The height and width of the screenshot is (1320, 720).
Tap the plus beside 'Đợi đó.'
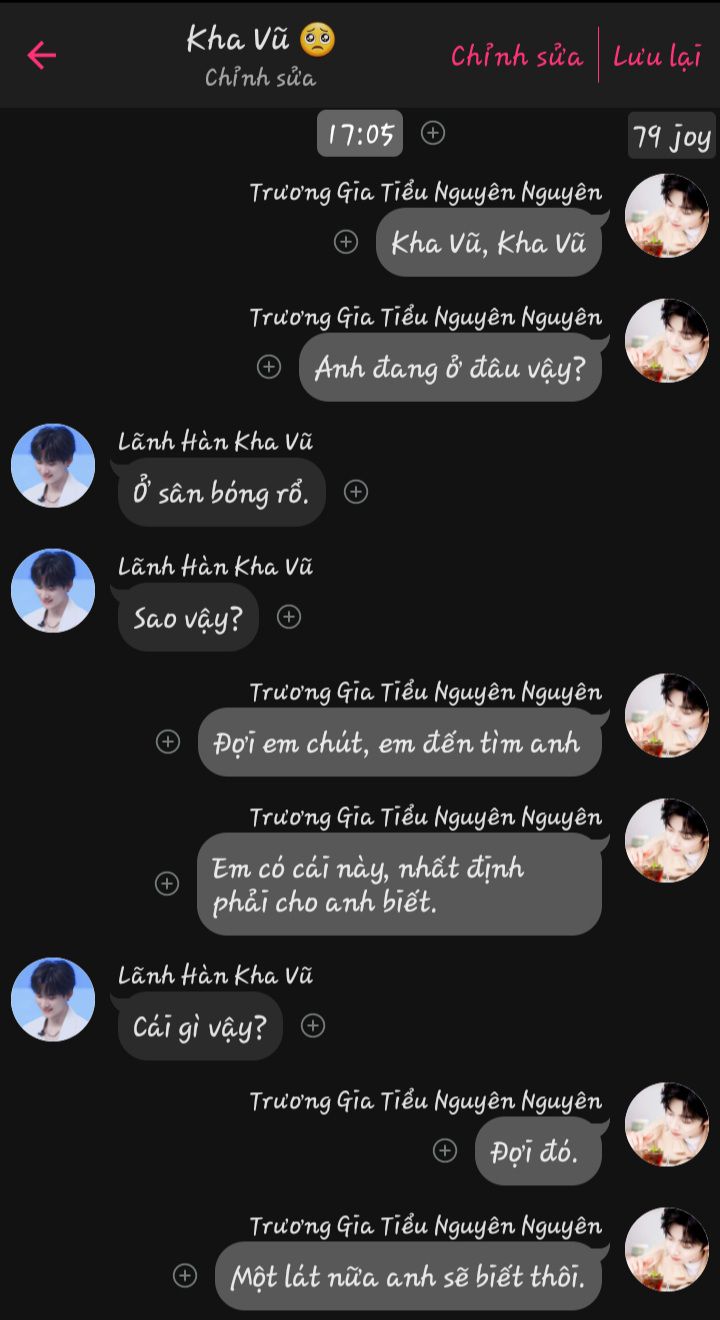[445, 1151]
